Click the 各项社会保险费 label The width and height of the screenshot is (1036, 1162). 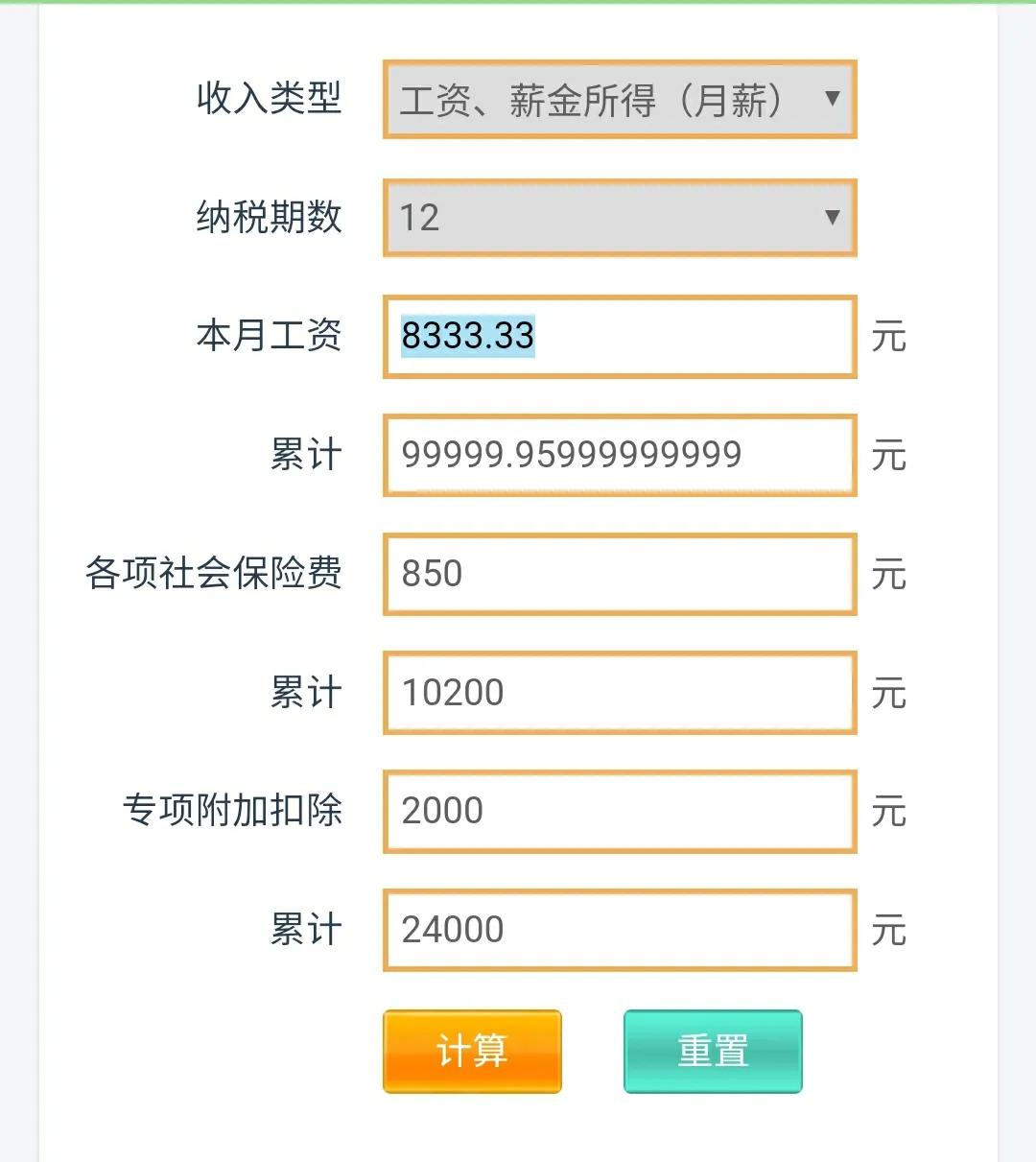(213, 573)
